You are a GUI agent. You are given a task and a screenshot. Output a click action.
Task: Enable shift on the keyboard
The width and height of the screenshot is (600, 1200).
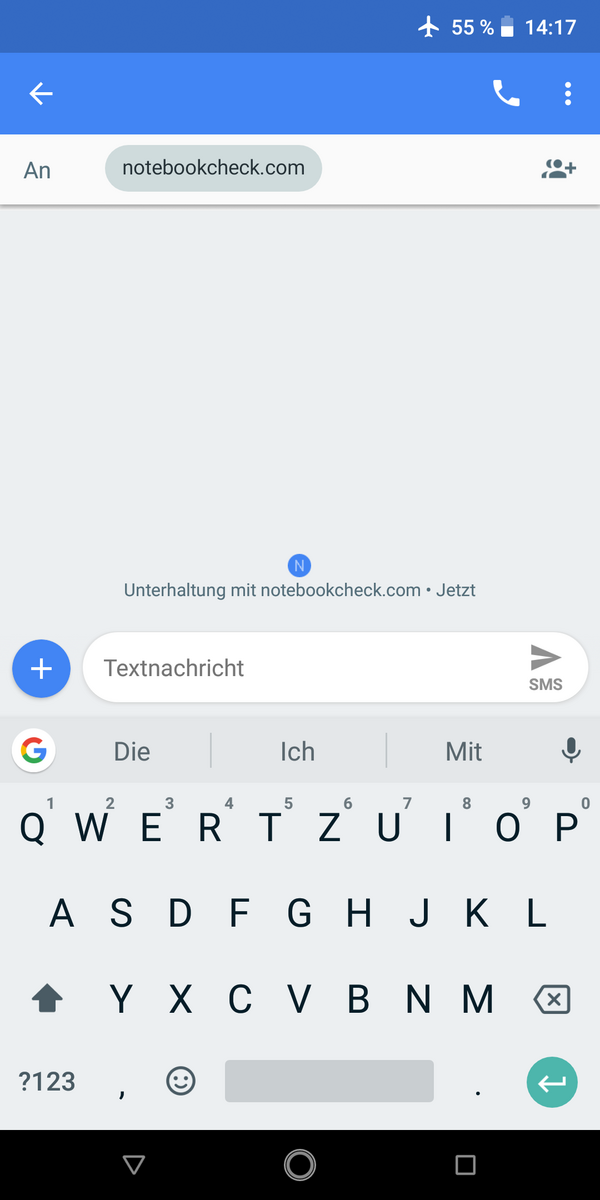click(x=48, y=998)
